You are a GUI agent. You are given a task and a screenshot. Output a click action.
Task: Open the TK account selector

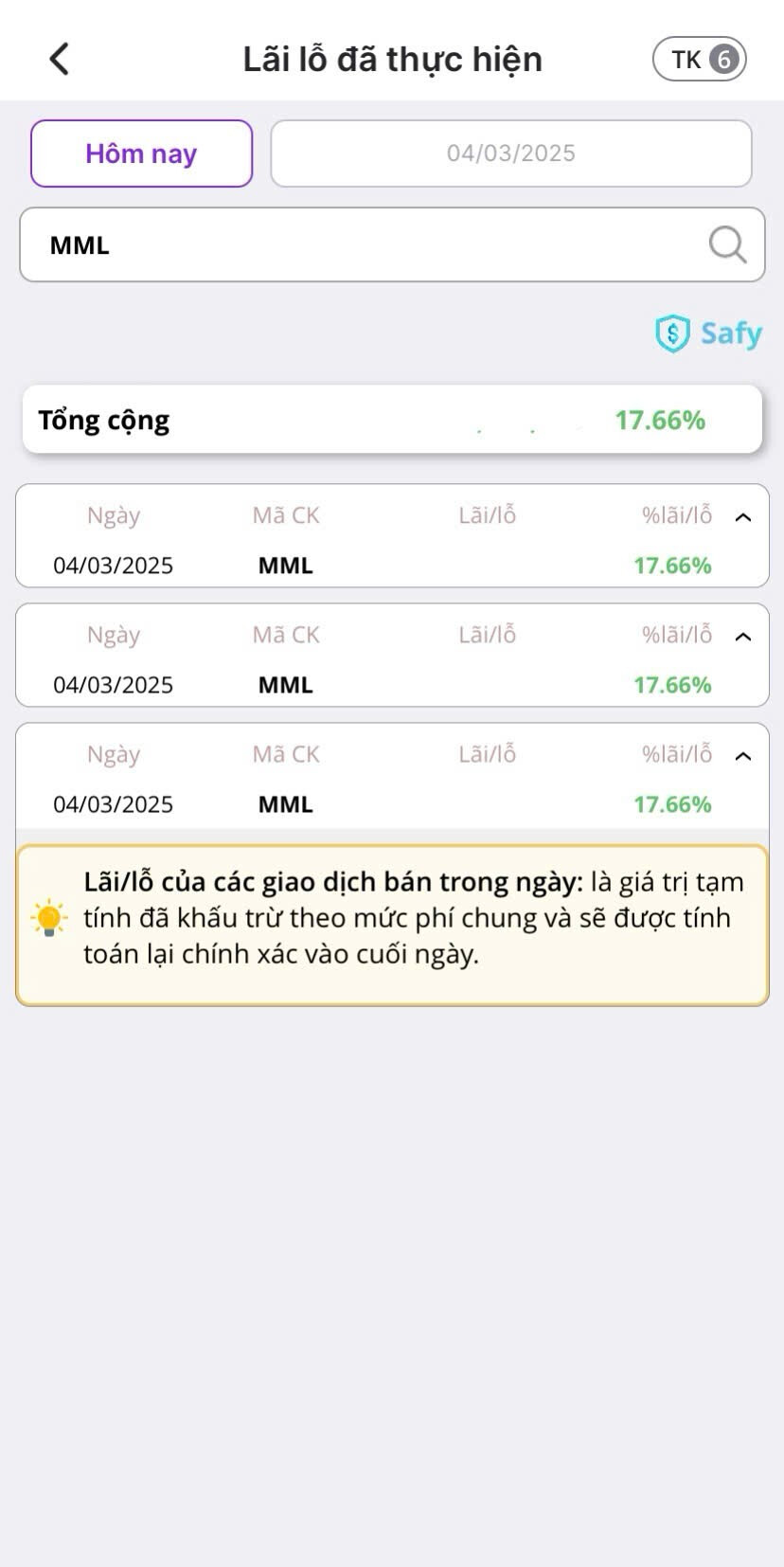(x=699, y=60)
